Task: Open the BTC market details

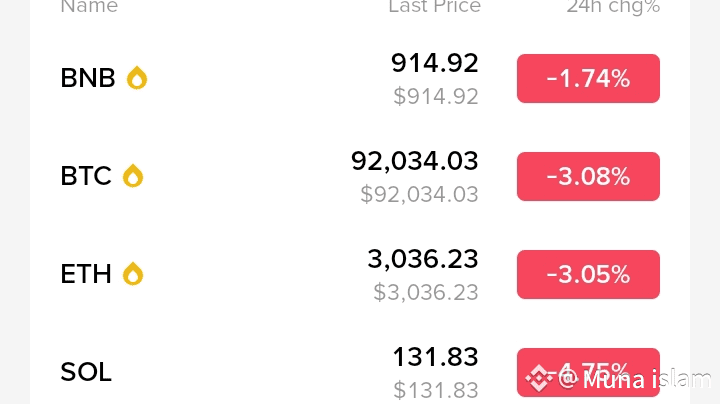Action: pos(86,176)
